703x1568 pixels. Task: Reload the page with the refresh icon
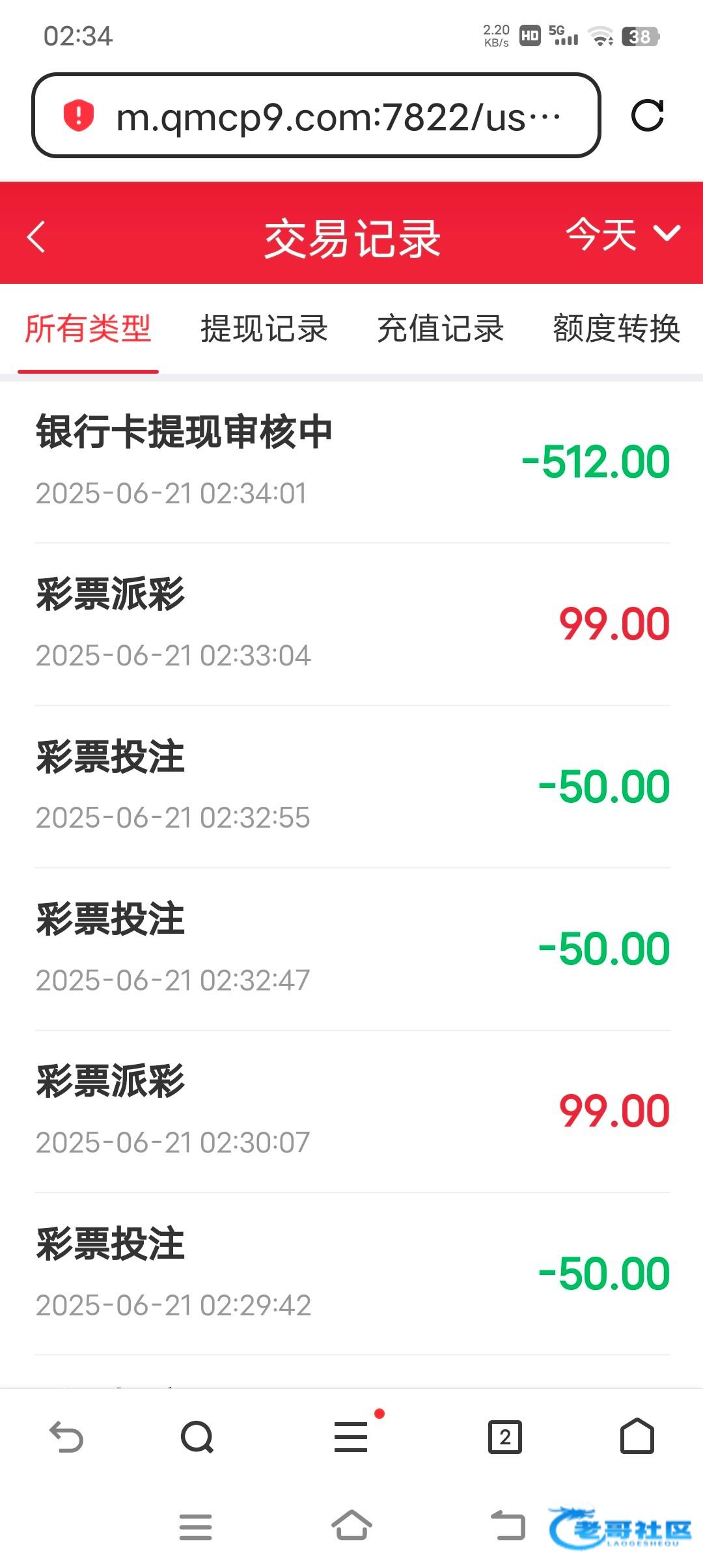point(648,115)
